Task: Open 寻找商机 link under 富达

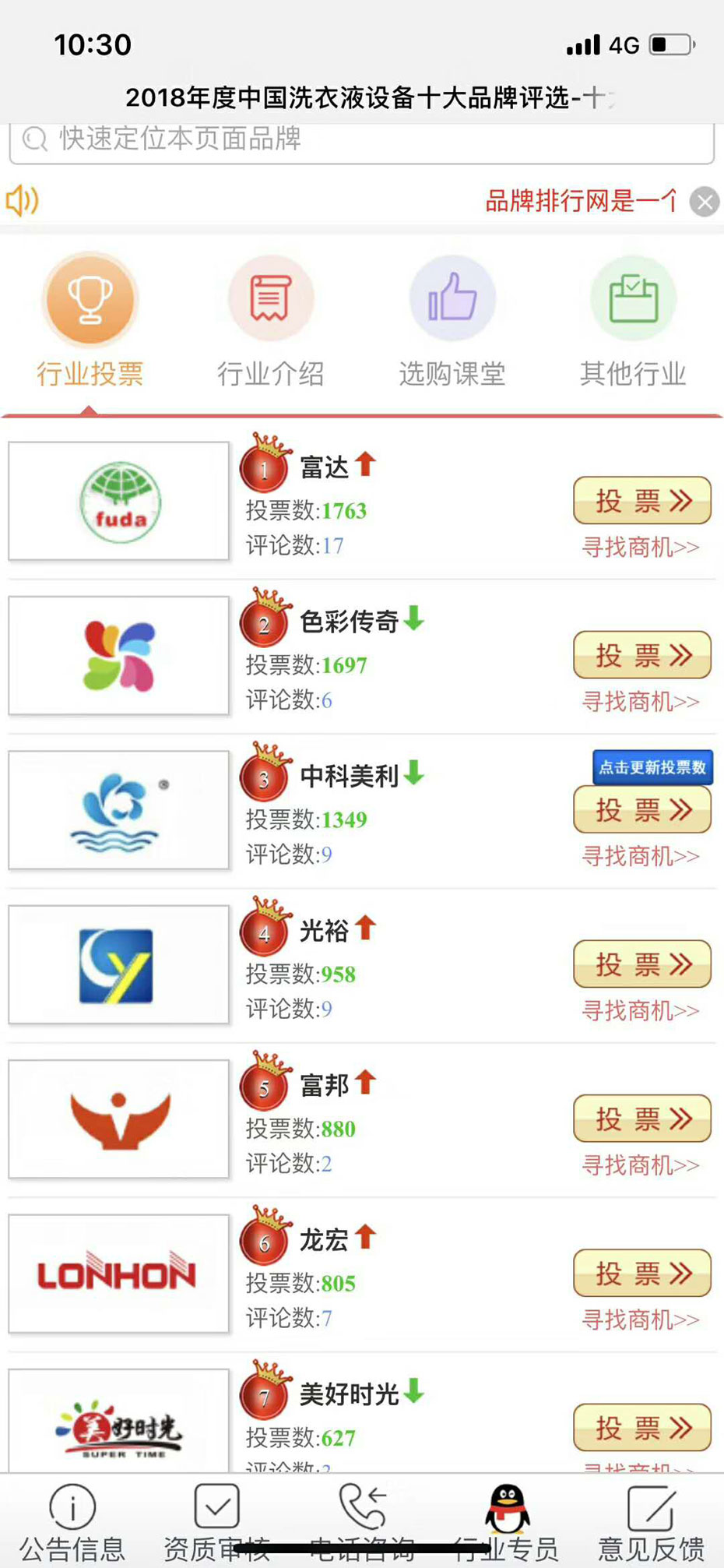Action: (641, 548)
